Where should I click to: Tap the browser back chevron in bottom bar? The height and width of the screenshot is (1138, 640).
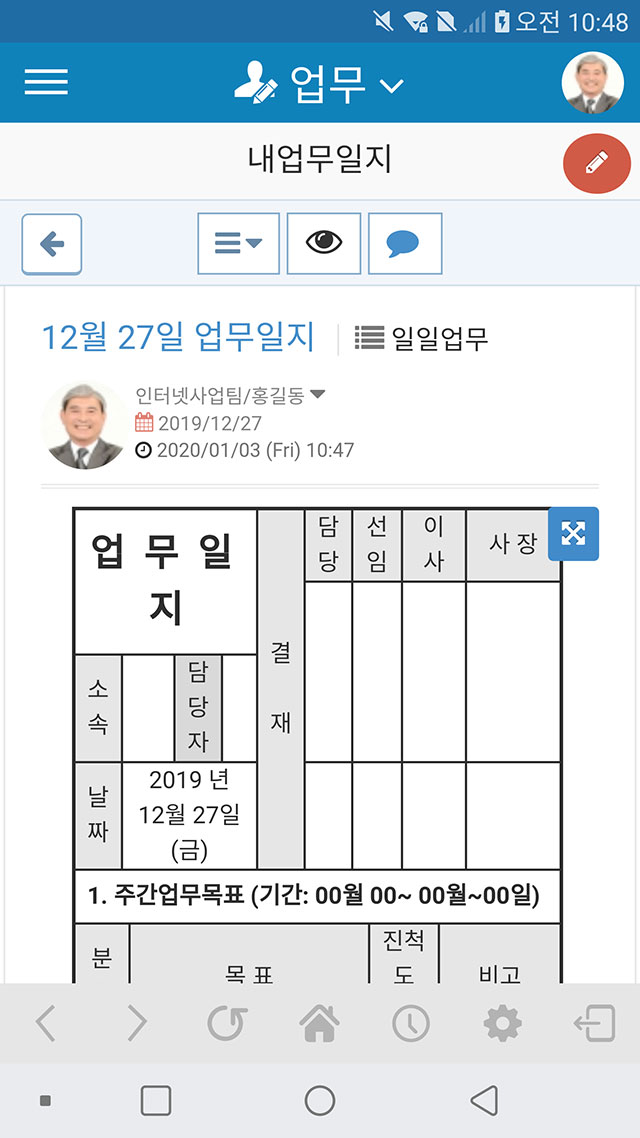(45, 1023)
